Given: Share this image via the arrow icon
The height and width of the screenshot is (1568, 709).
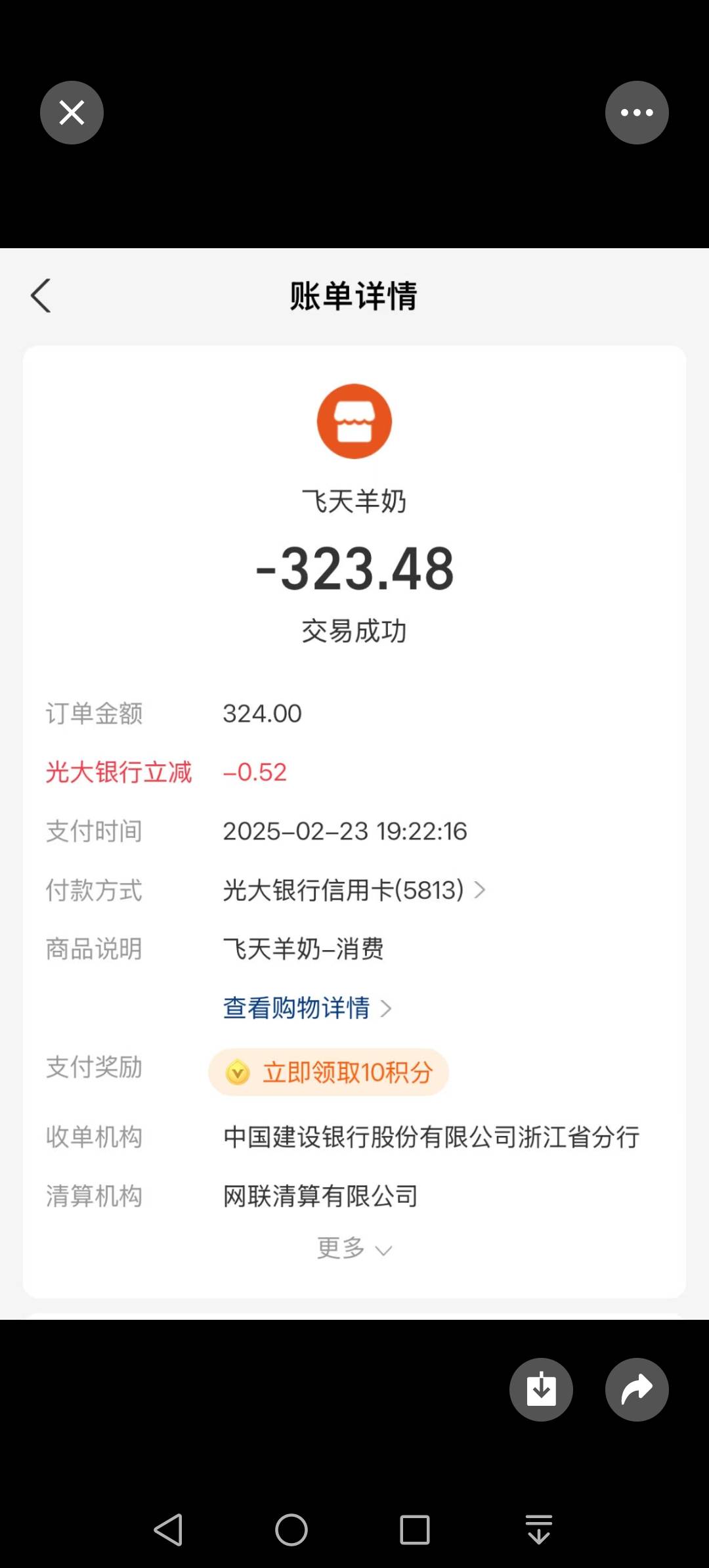Looking at the screenshot, I should click(x=637, y=1389).
